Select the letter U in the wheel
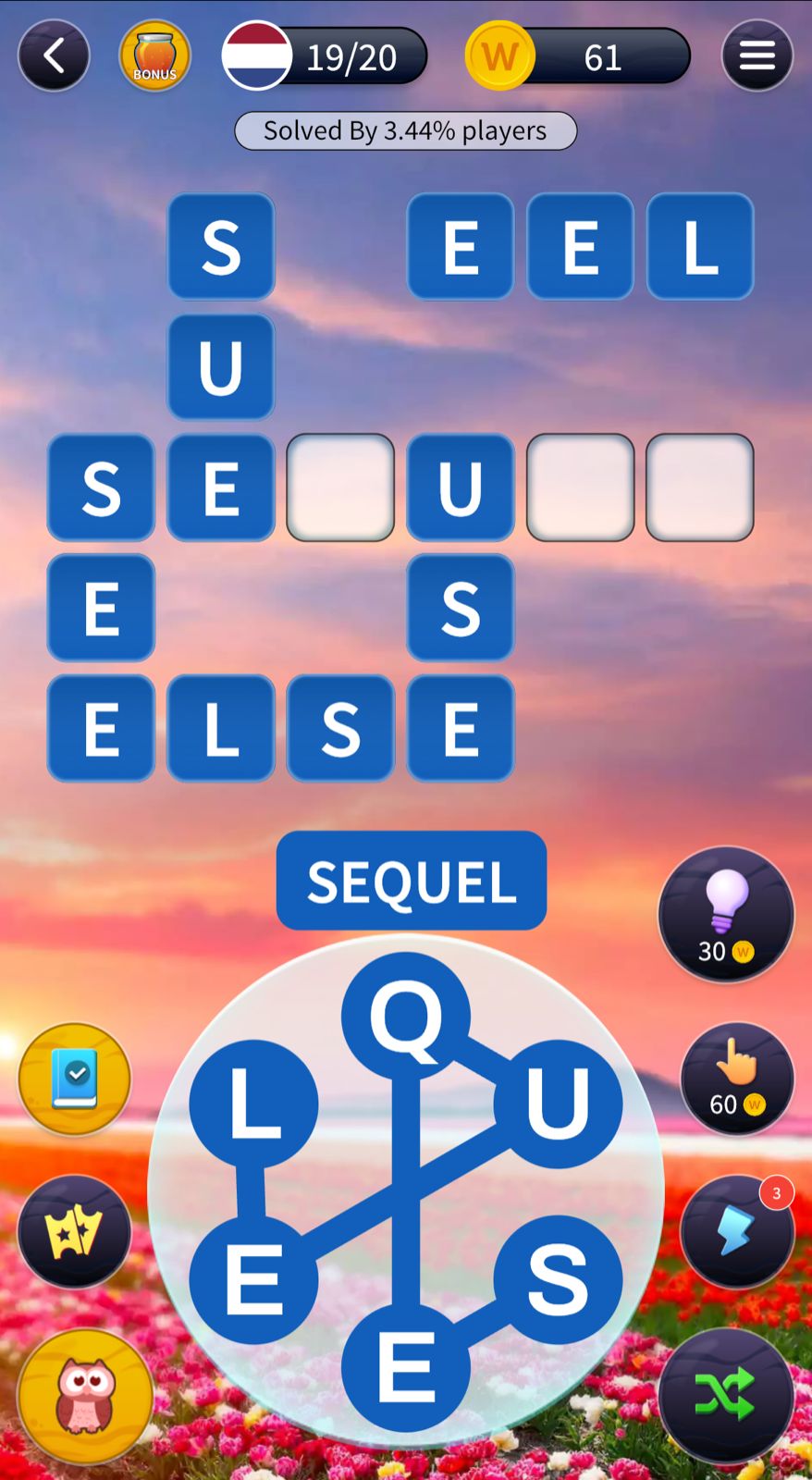The height and width of the screenshot is (1480, 812). [x=557, y=1104]
